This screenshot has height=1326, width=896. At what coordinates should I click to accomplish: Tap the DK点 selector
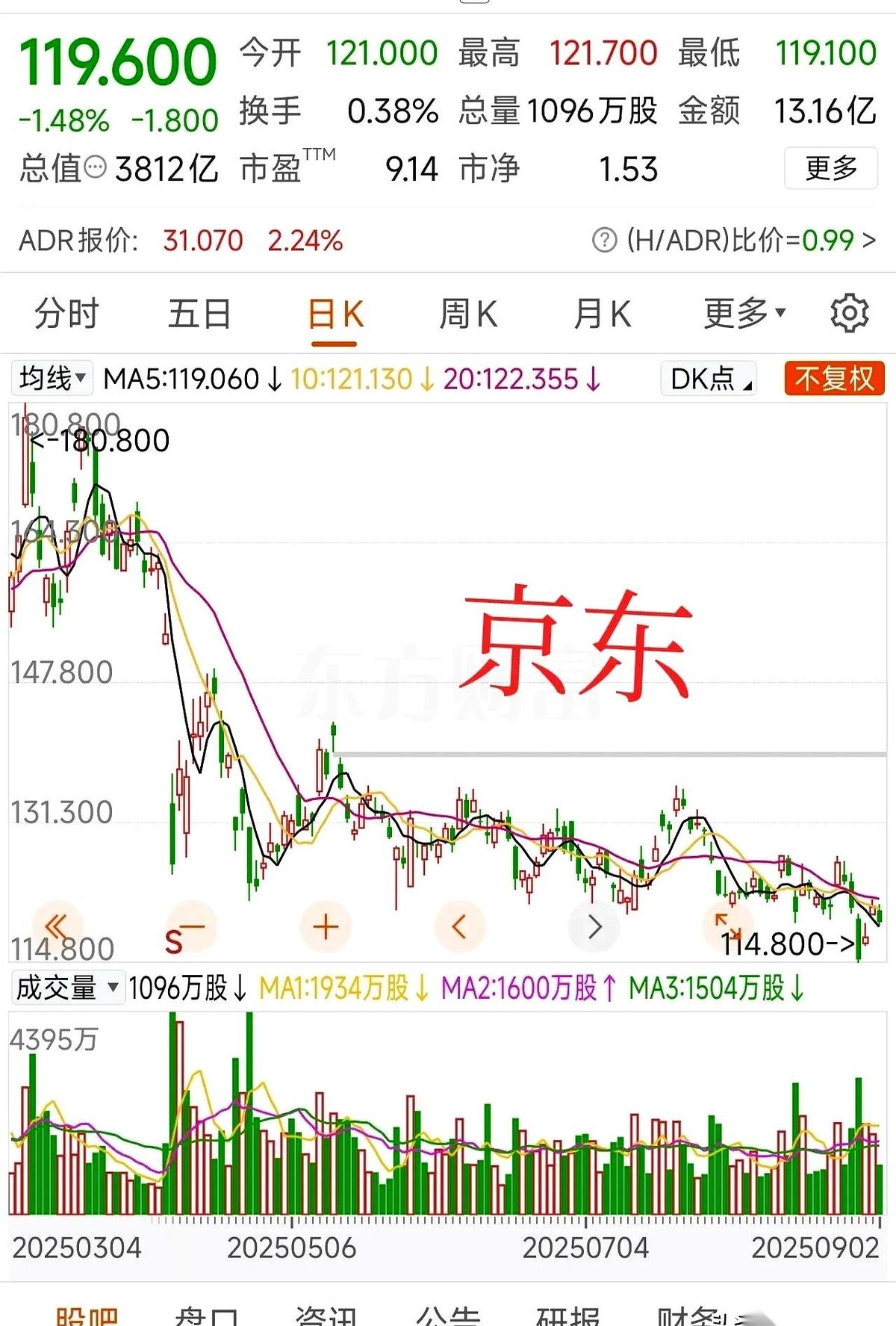coord(709,379)
